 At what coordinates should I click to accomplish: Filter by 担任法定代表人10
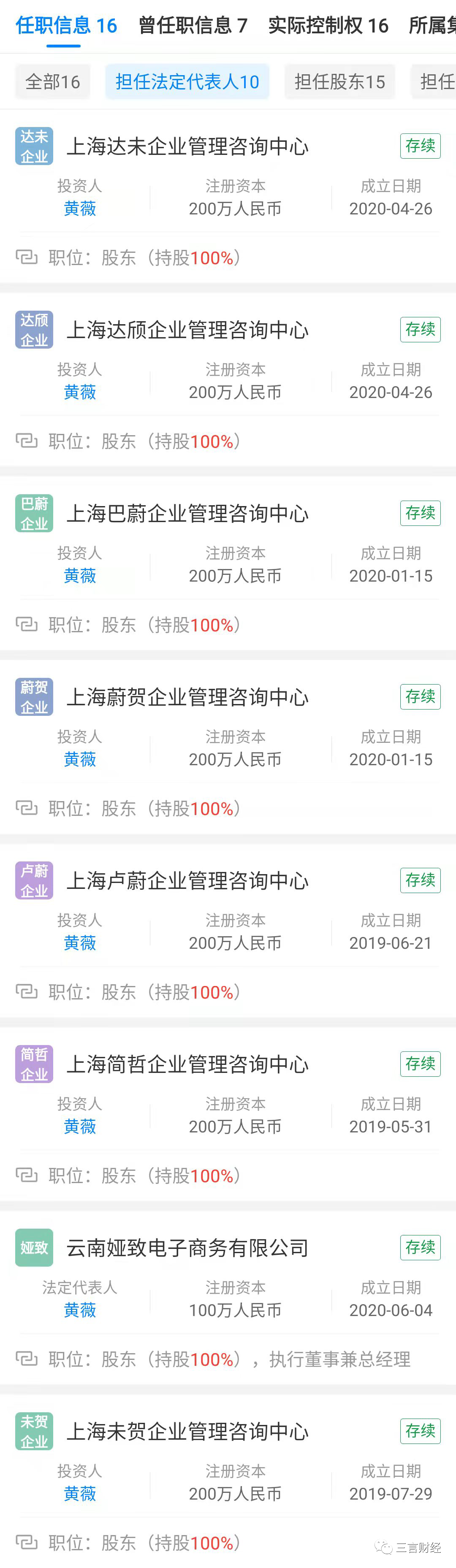coord(187,81)
